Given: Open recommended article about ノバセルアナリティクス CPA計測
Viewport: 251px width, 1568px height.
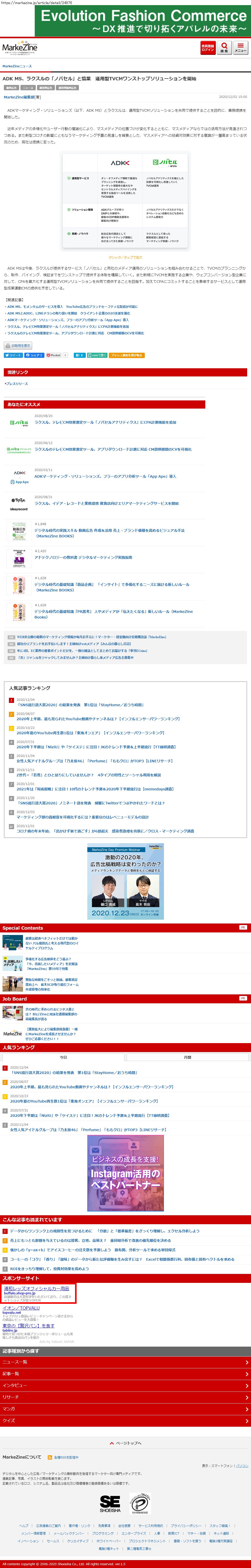Looking at the screenshot, I should point(105,422).
